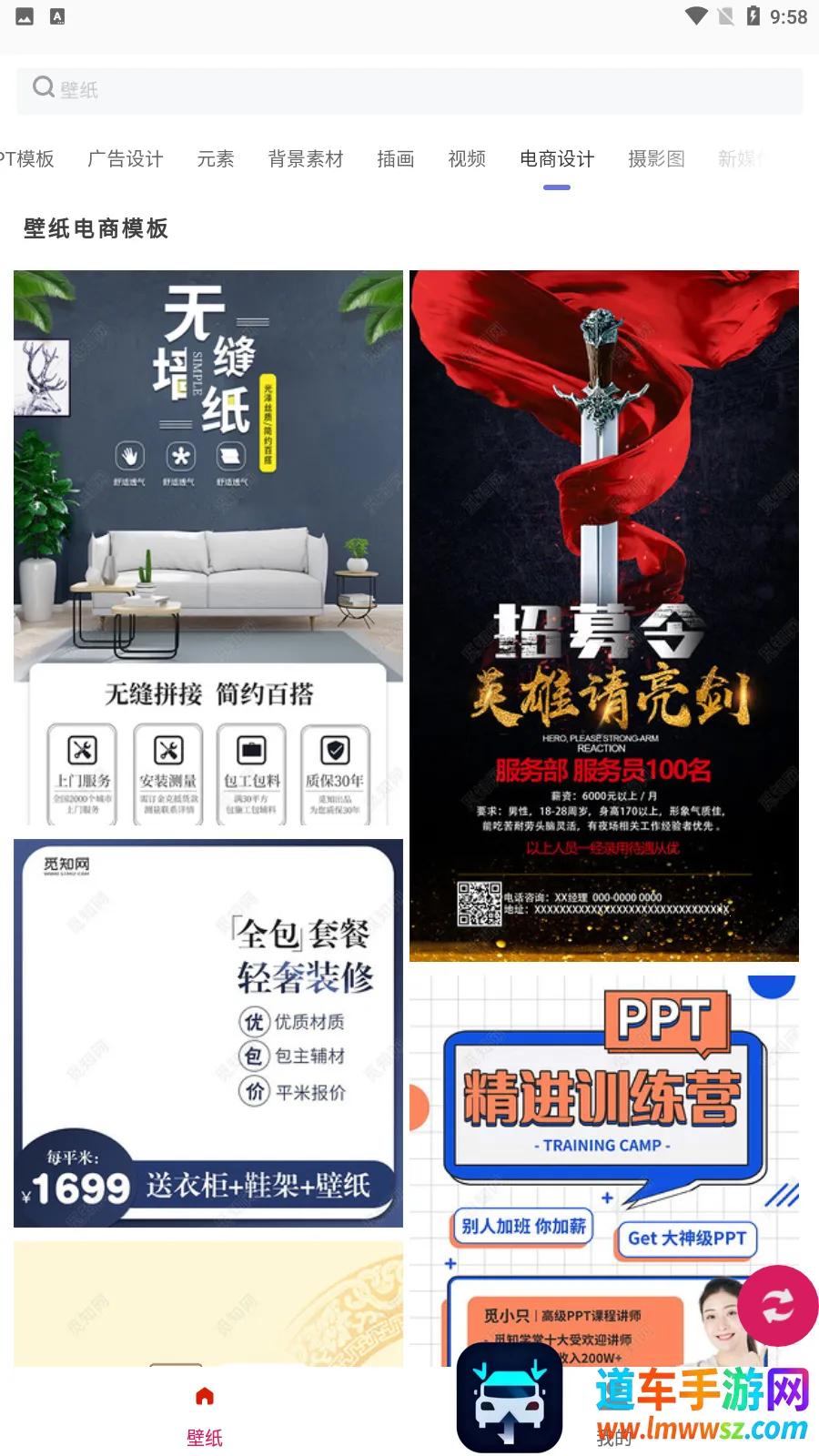Screen dimensions: 819x1456
Task: Select the 电商设计 tab
Action: (557, 159)
